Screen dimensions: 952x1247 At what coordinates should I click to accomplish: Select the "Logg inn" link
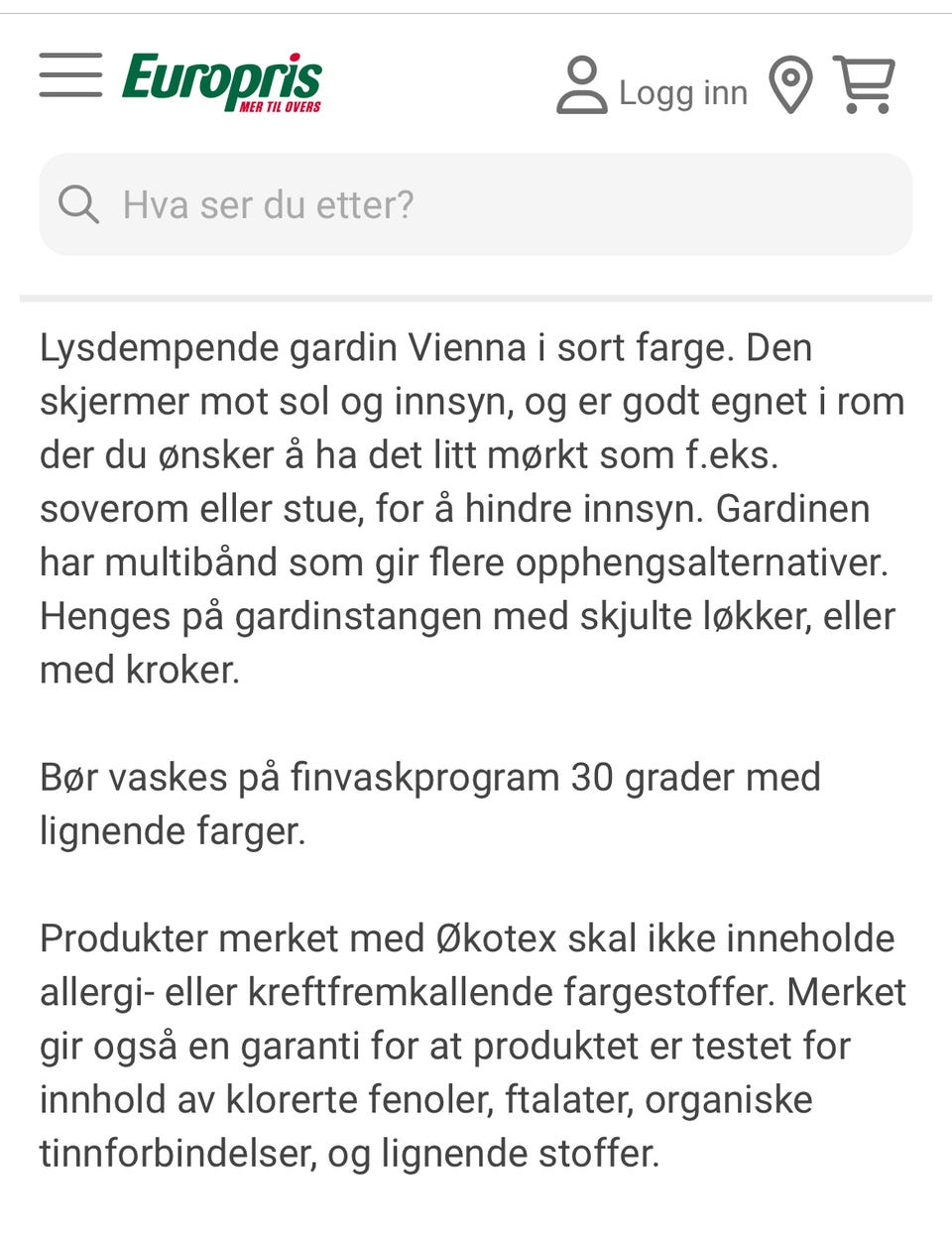click(x=682, y=92)
